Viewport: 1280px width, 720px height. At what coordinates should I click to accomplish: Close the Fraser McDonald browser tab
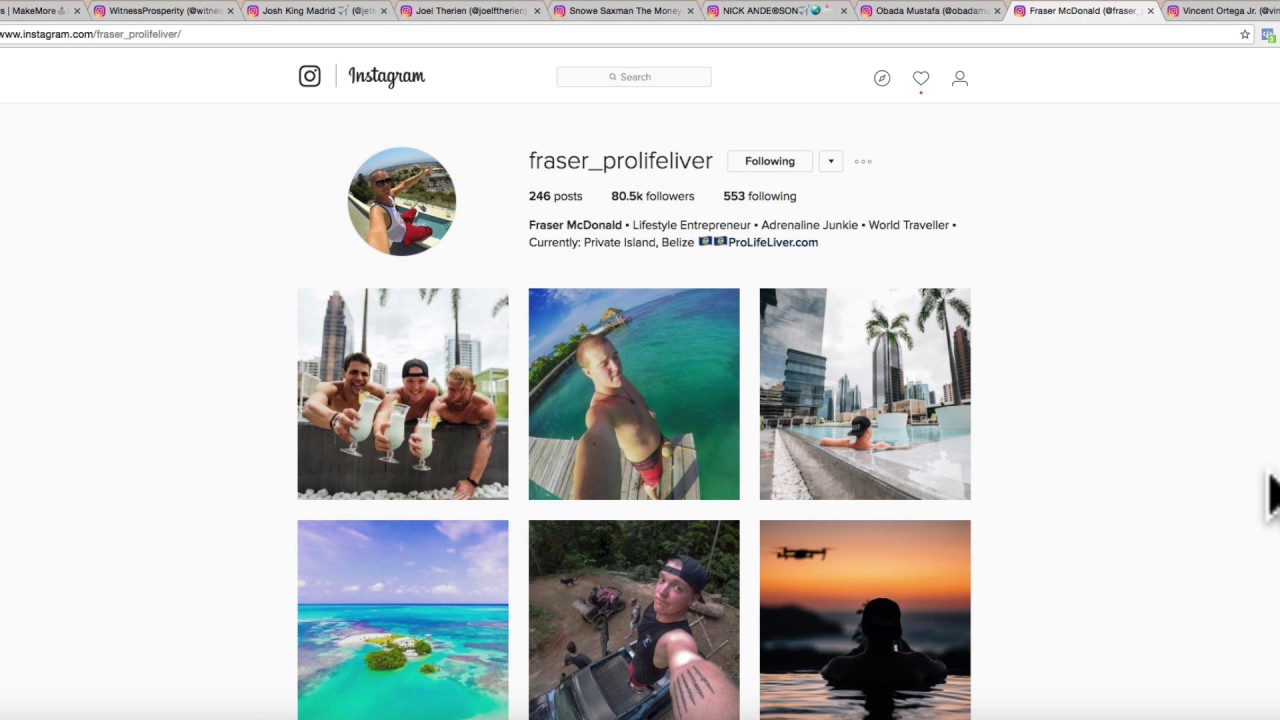1150,11
